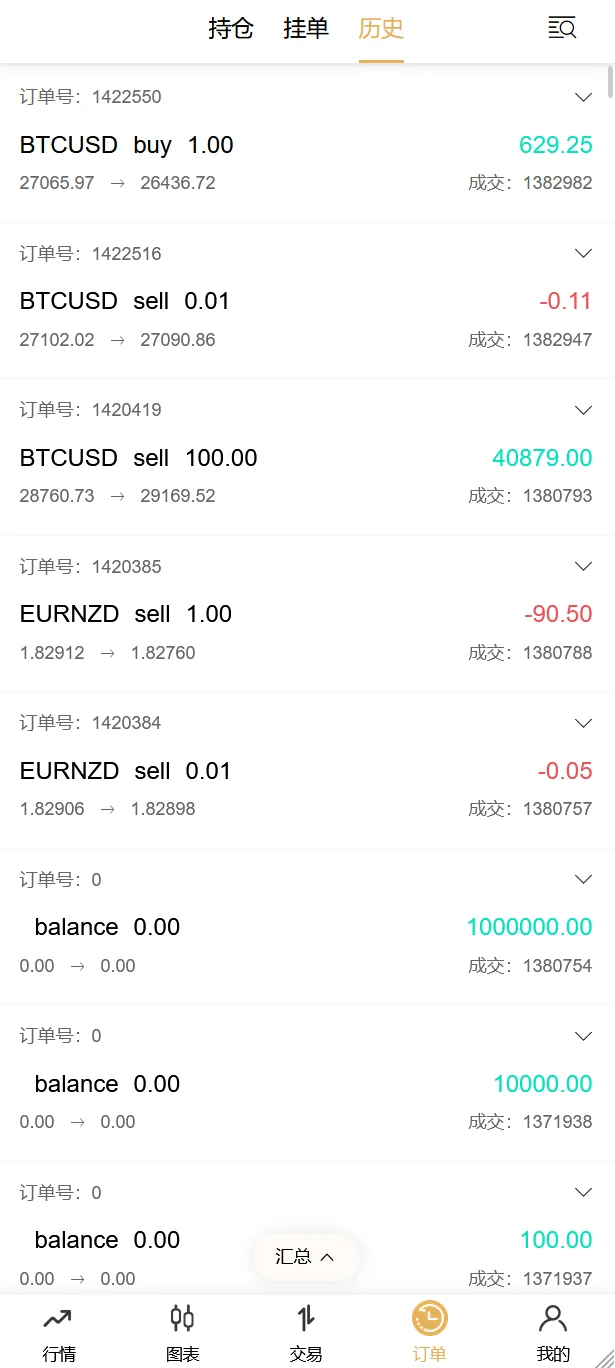The width and height of the screenshot is (615, 1368).
Task: Go to the 行情 tab
Action: (x=59, y=1333)
